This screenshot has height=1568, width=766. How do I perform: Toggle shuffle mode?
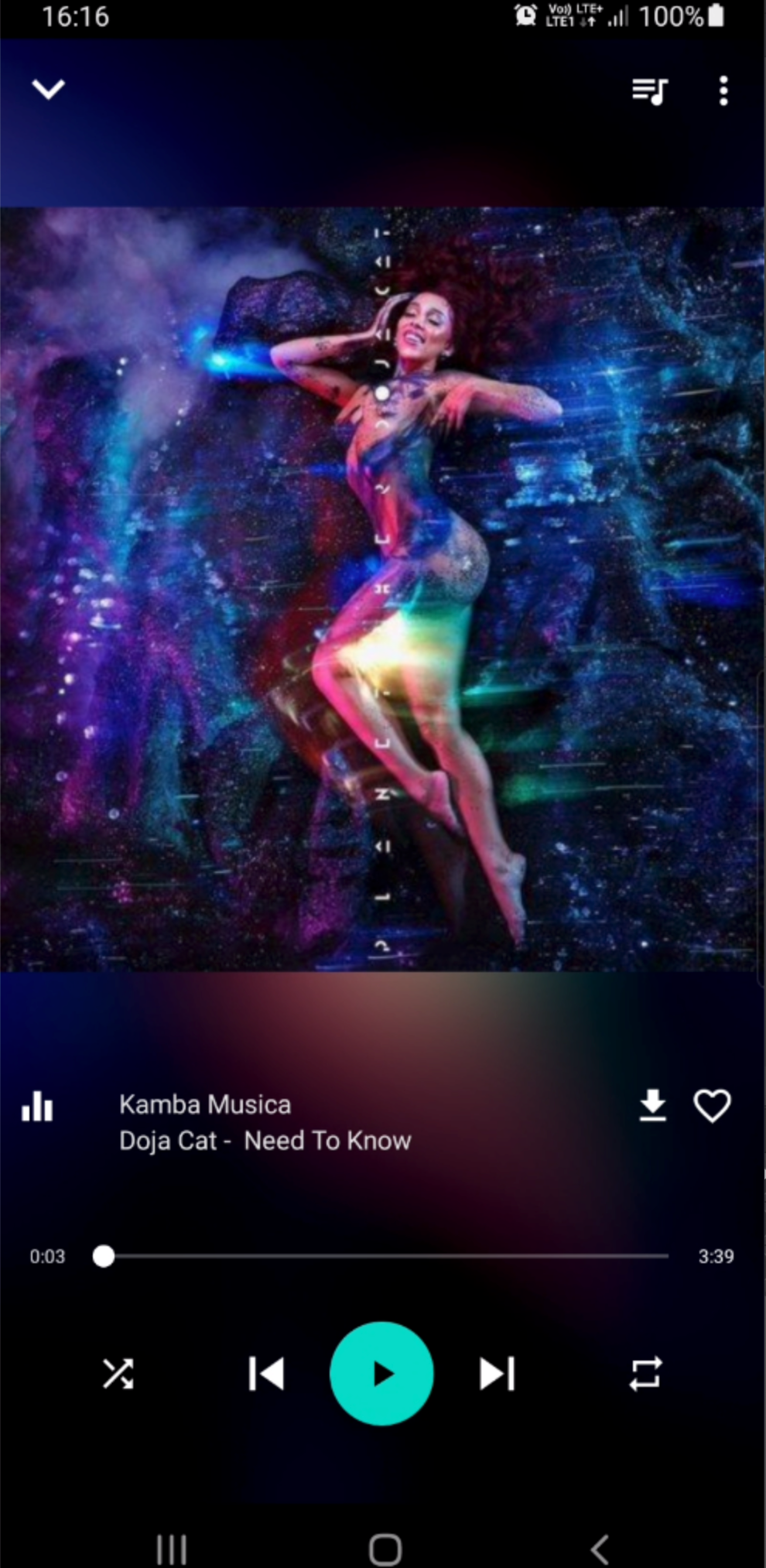click(118, 1374)
